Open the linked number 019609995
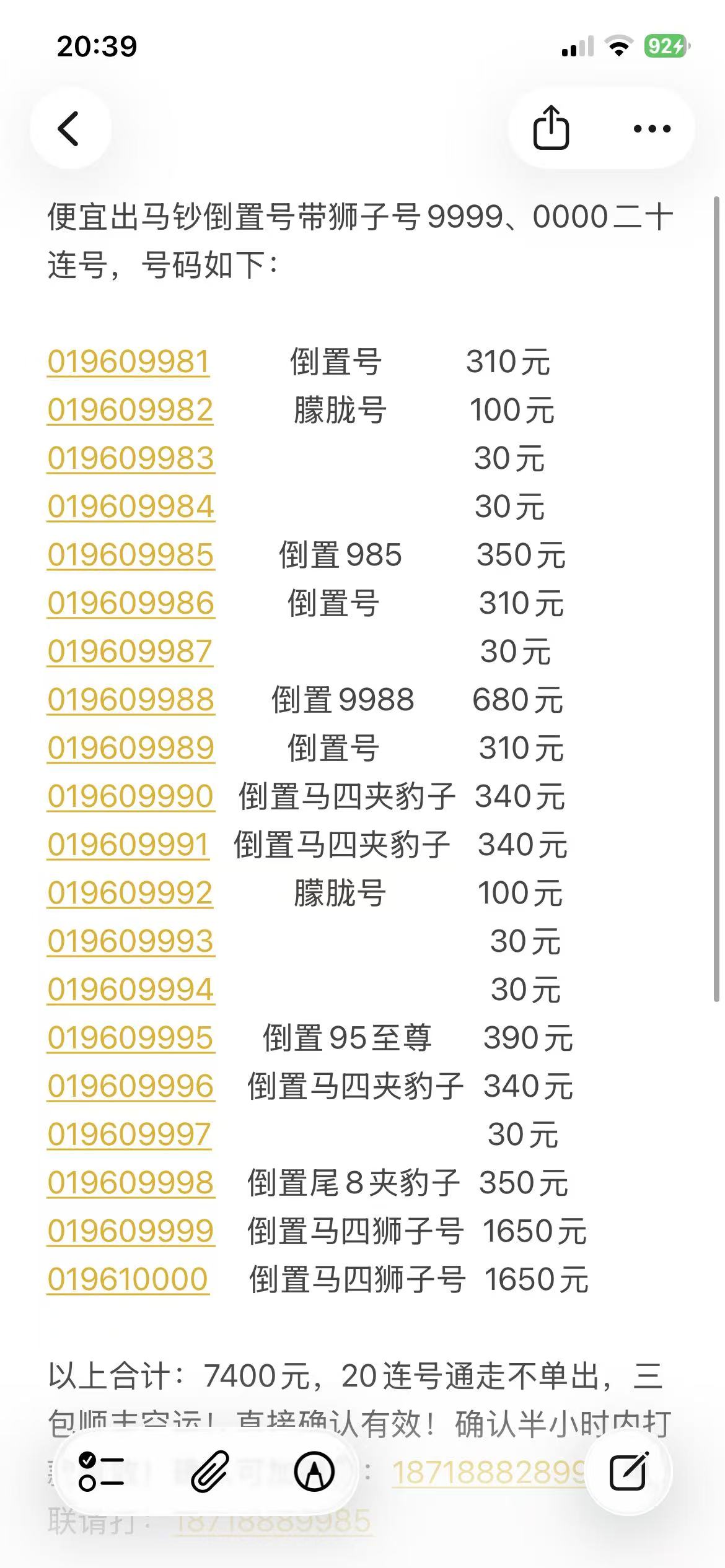 (130, 1038)
